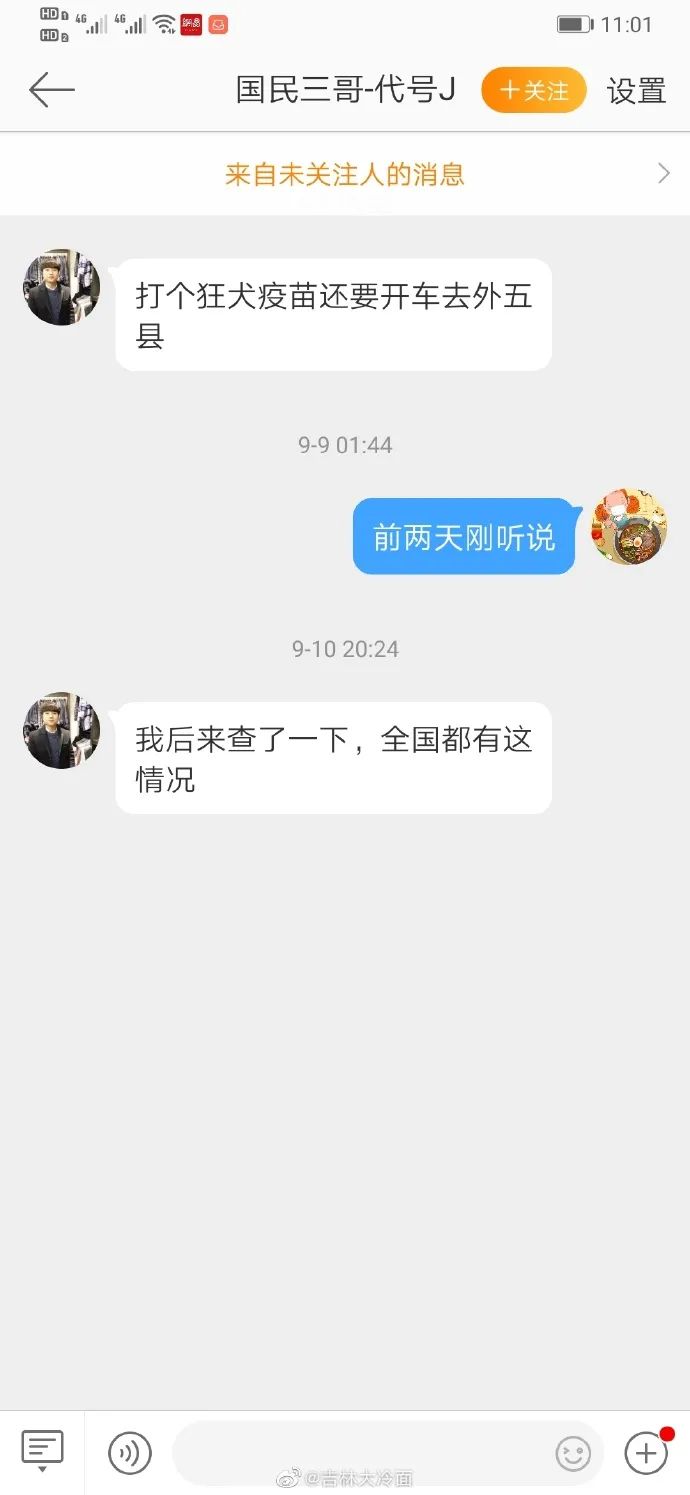
Task: Focus the message text field
Action: coord(362,1453)
